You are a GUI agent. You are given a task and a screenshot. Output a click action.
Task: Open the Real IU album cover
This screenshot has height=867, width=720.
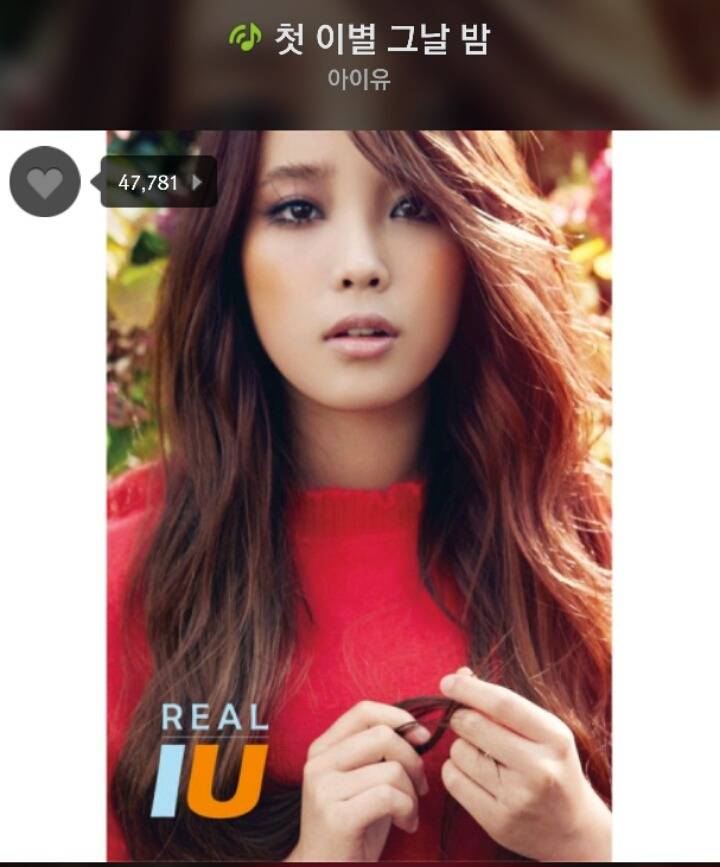360,500
